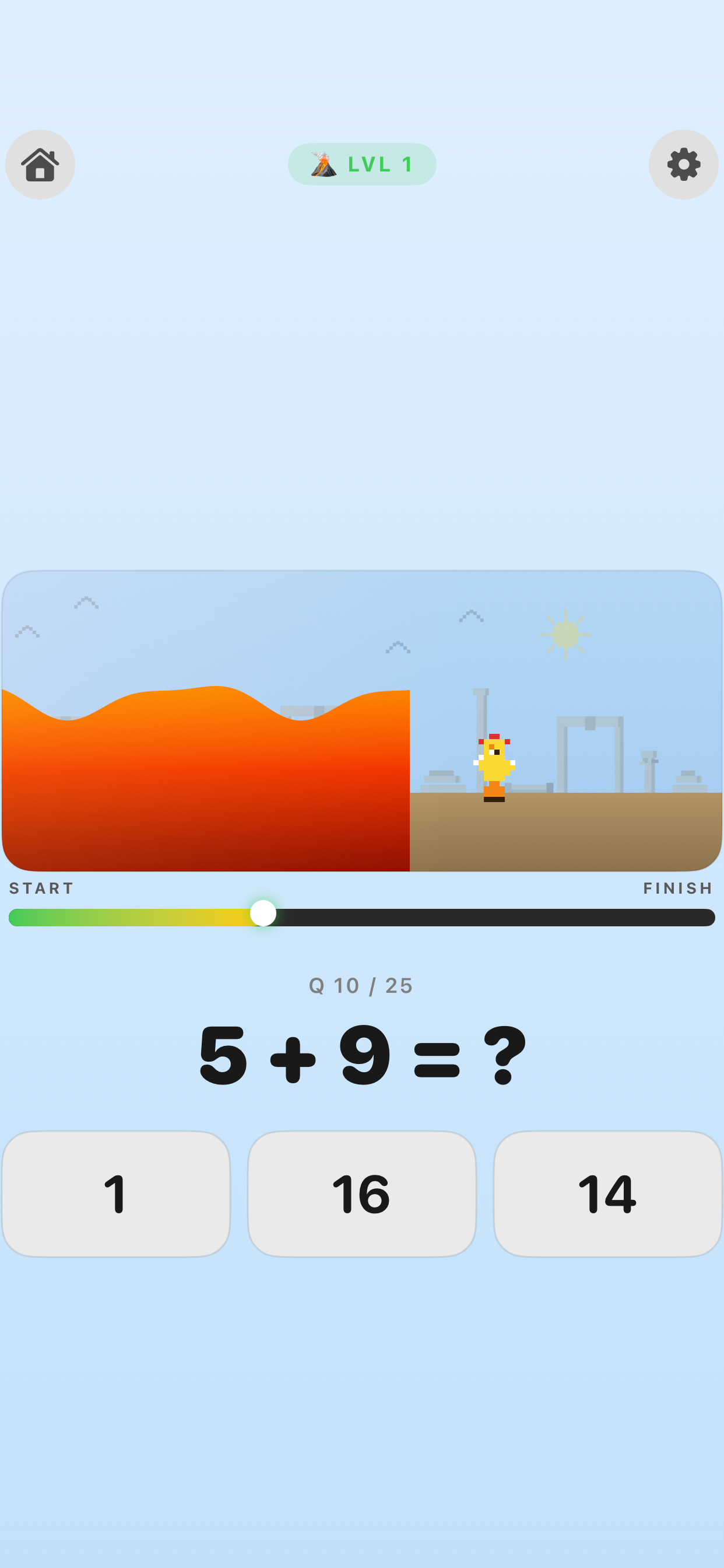Click the volcano emoji on the level badge
The width and height of the screenshot is (724, 1568).
323,163
